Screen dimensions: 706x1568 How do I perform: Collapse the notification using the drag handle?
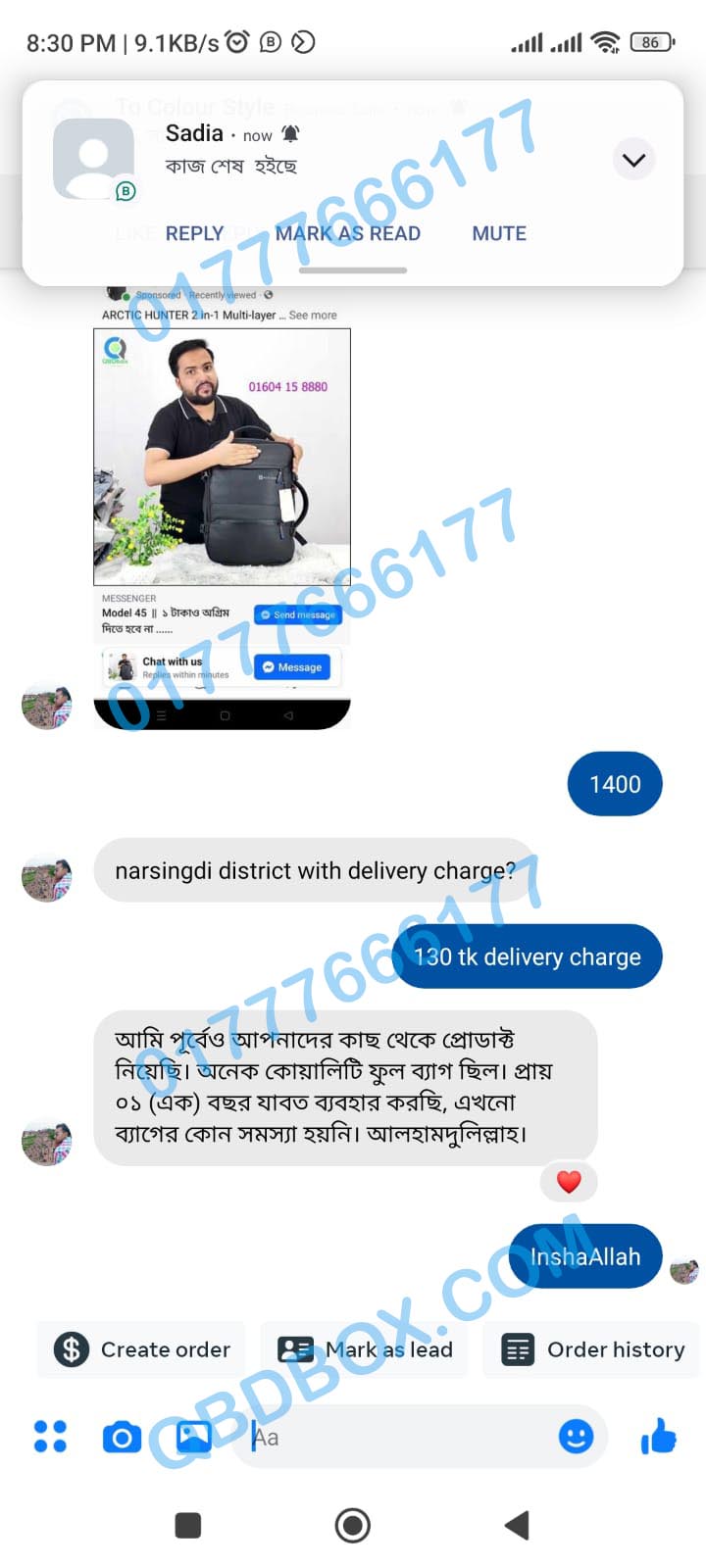pos(352,271)
